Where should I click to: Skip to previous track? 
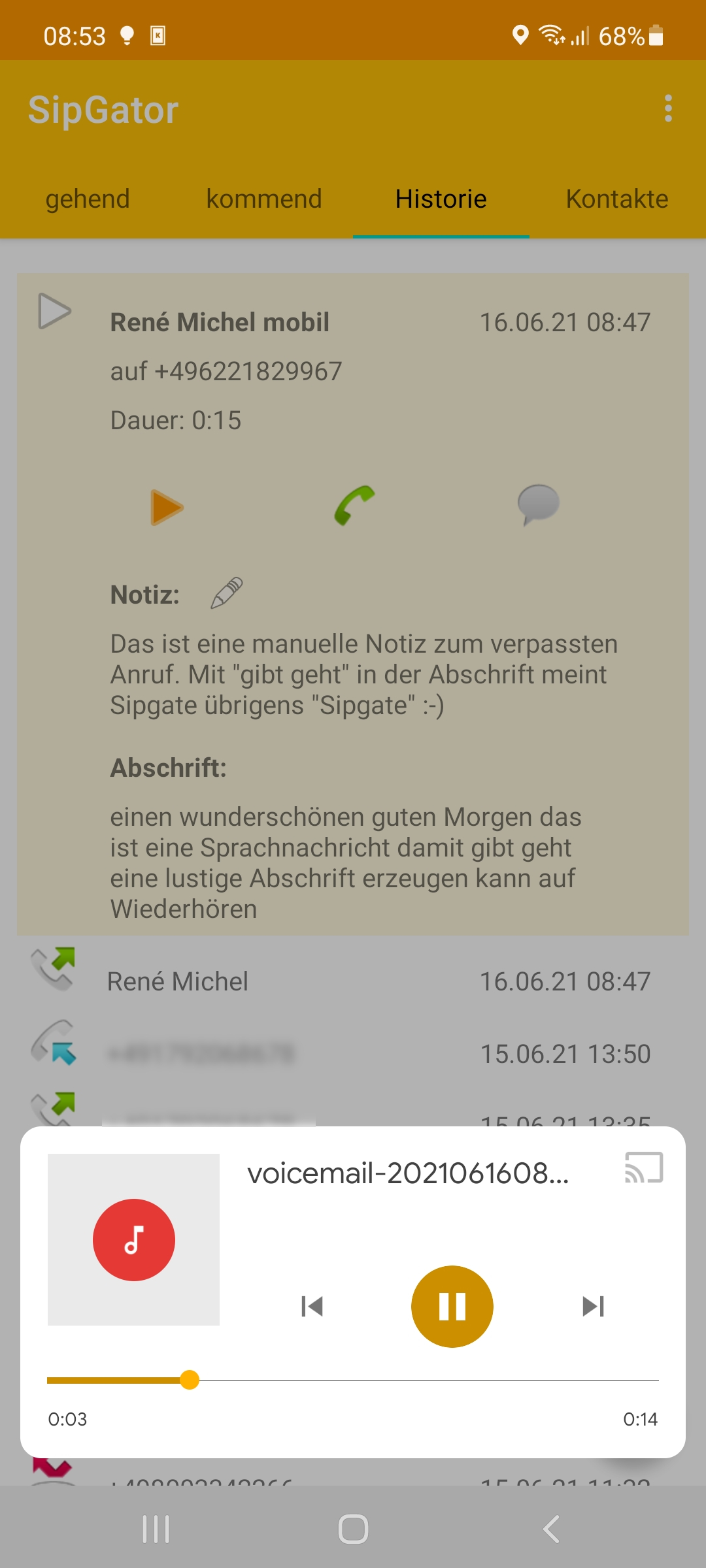point(312,1306)
